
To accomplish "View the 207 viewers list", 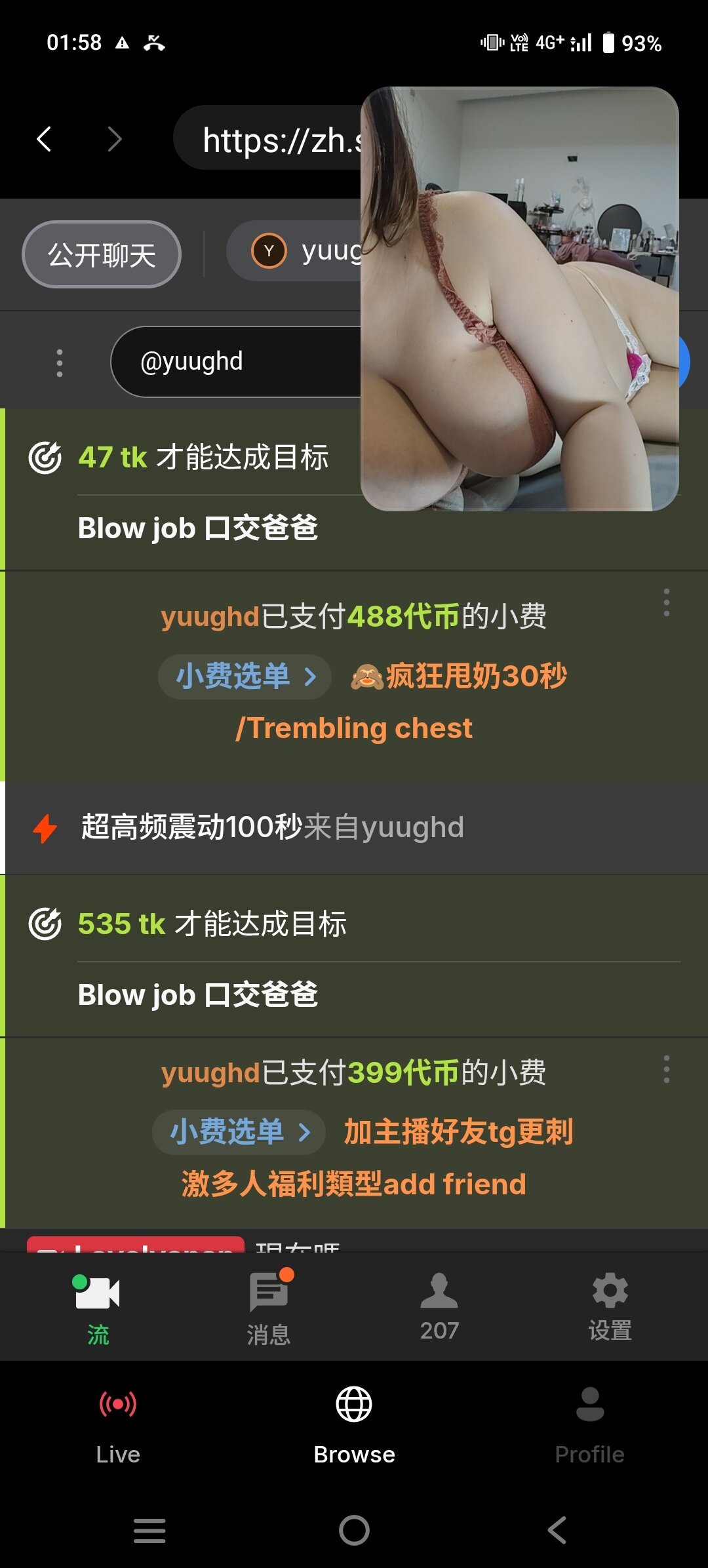I will tap(439, 1304).
